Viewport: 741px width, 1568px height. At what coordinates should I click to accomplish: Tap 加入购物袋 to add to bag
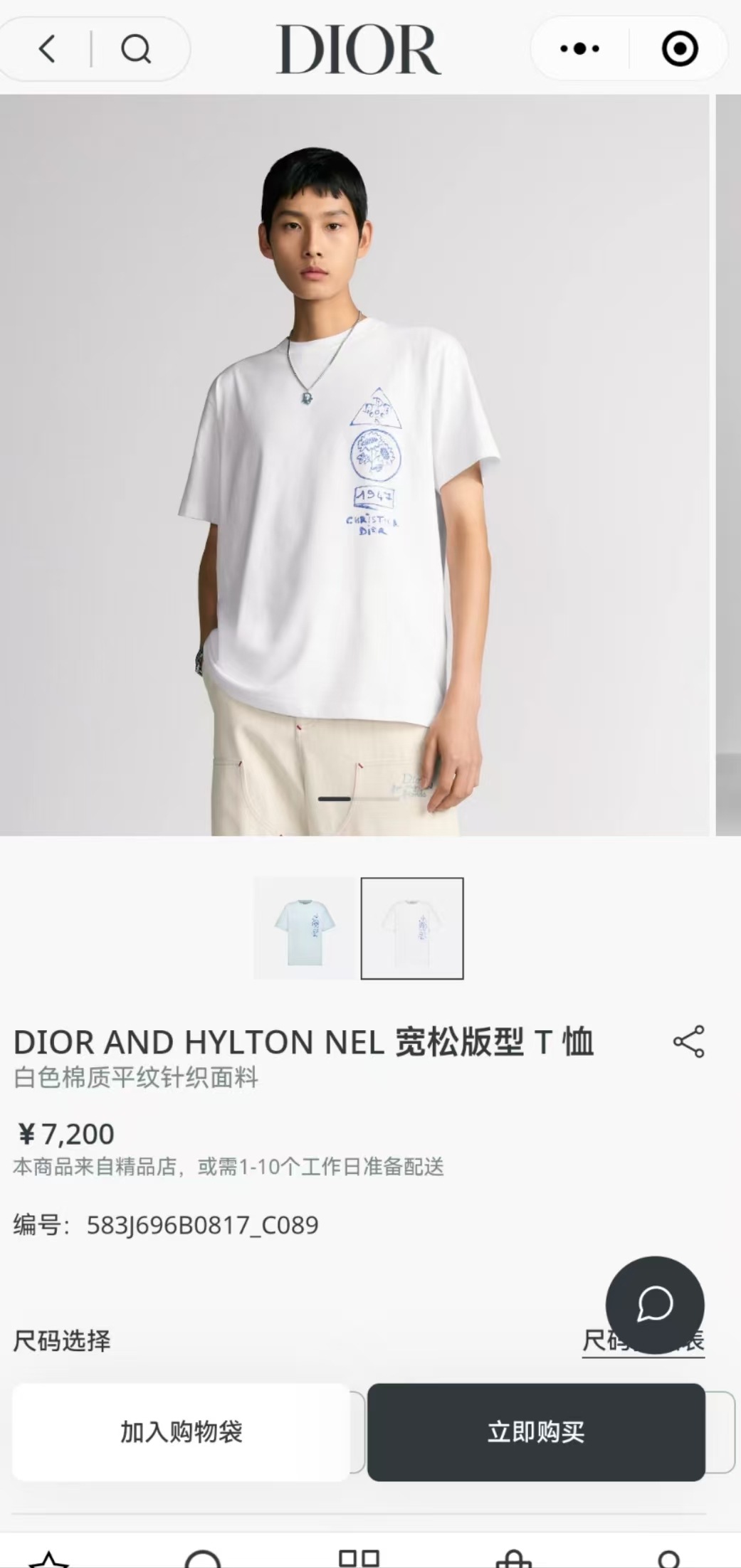pos(181,1431)
